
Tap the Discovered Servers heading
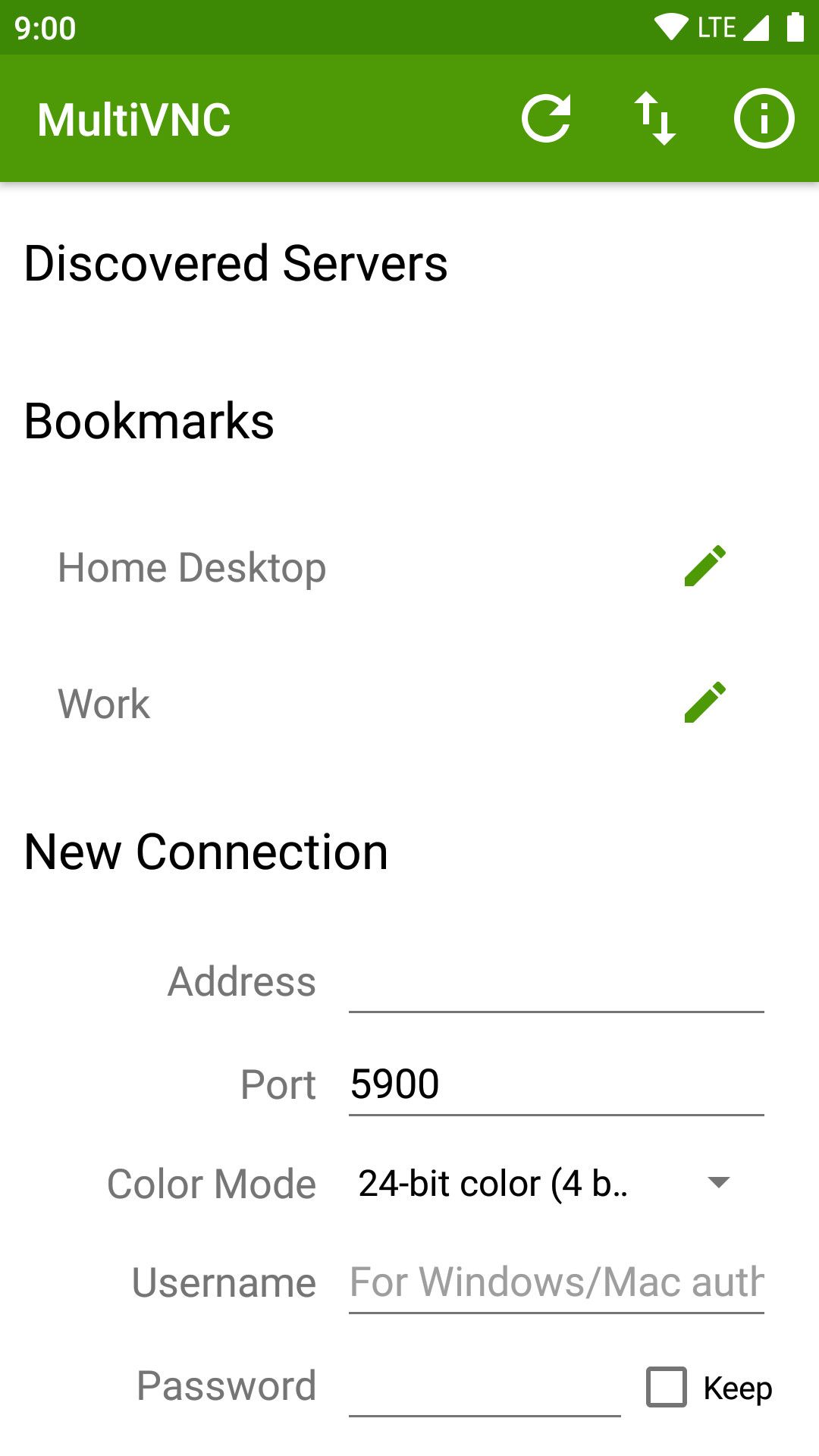[x=235, y=264]
